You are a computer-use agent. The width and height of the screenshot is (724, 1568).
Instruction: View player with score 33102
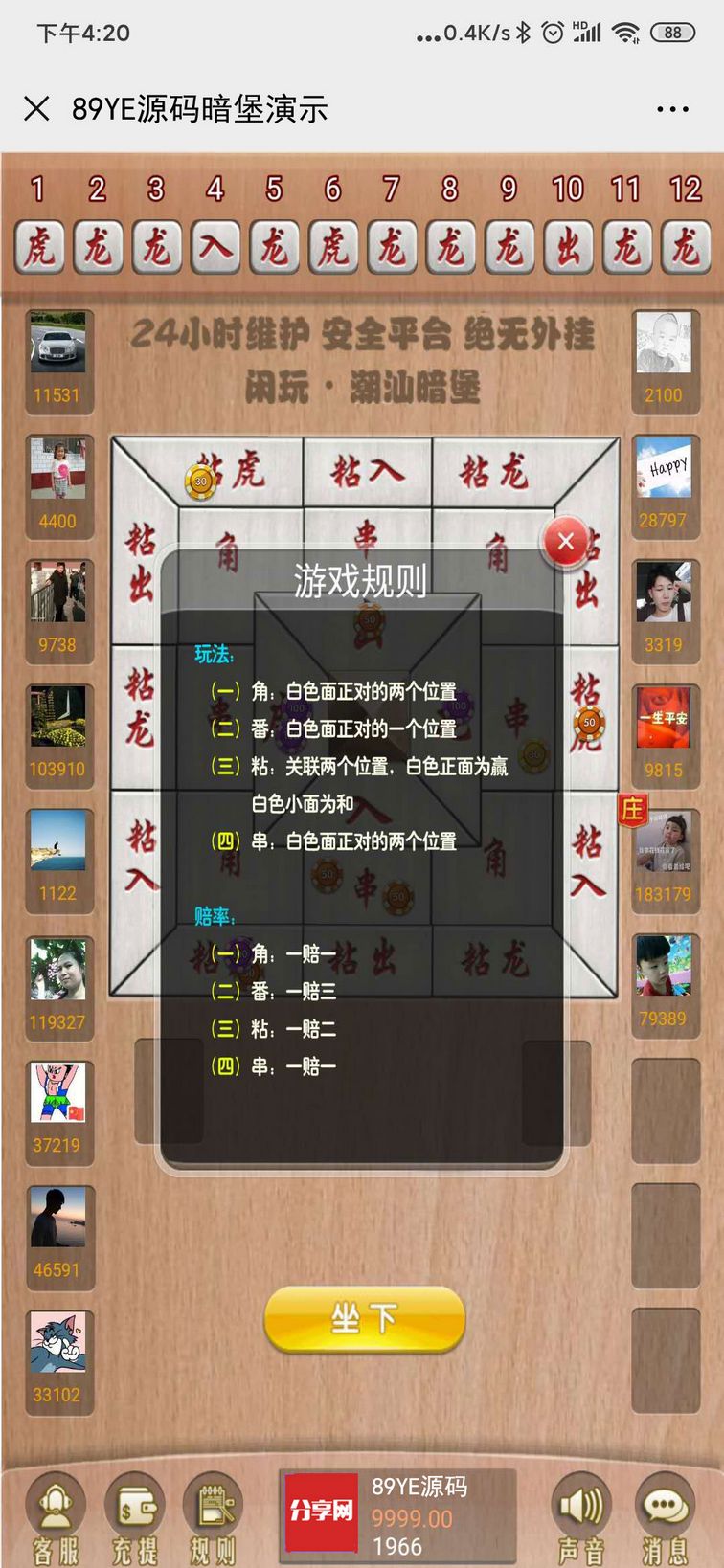58,1359
